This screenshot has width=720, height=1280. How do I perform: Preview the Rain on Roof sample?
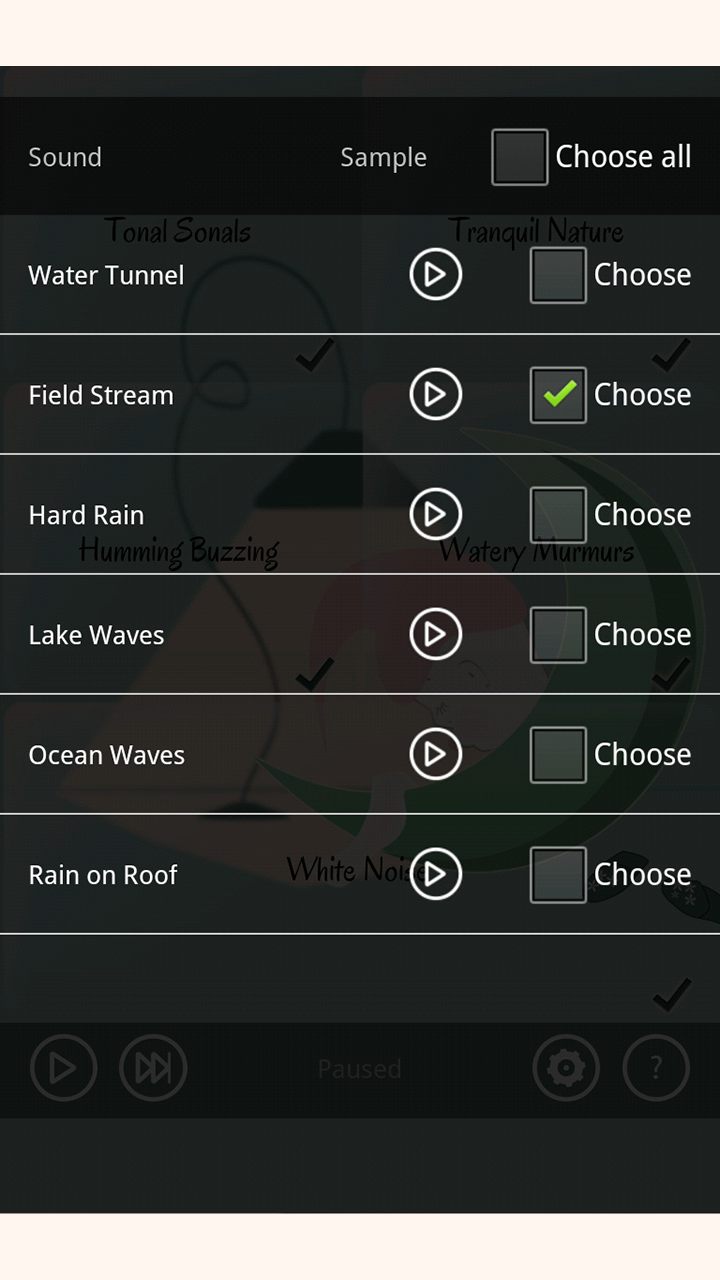(x=435, y=875)
